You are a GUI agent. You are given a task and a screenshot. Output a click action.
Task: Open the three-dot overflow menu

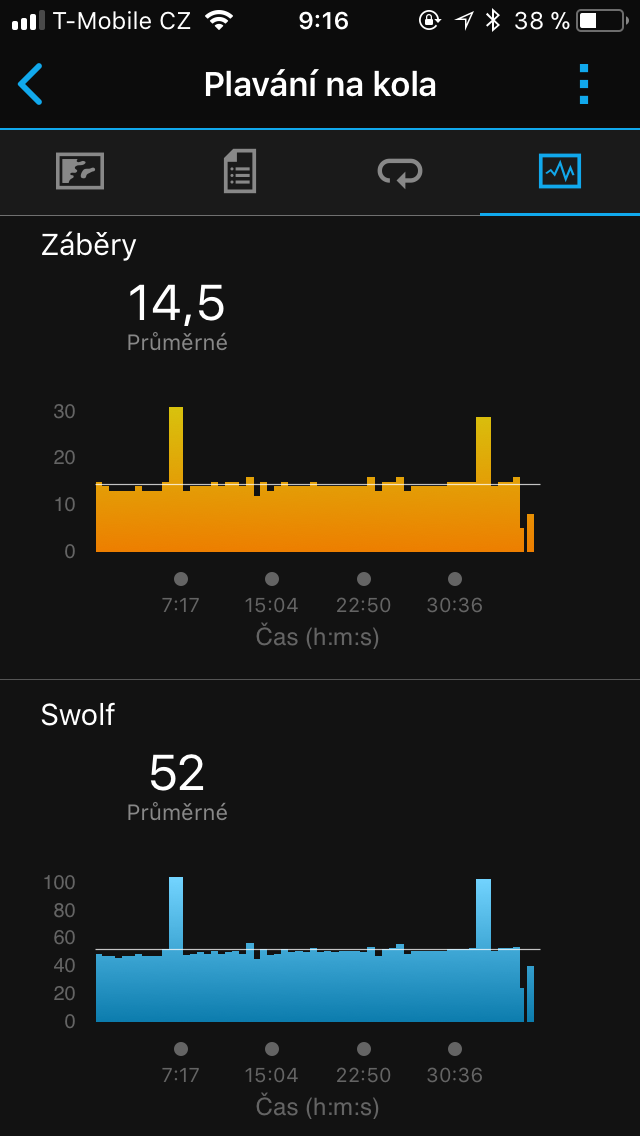(x=584, y=84)
